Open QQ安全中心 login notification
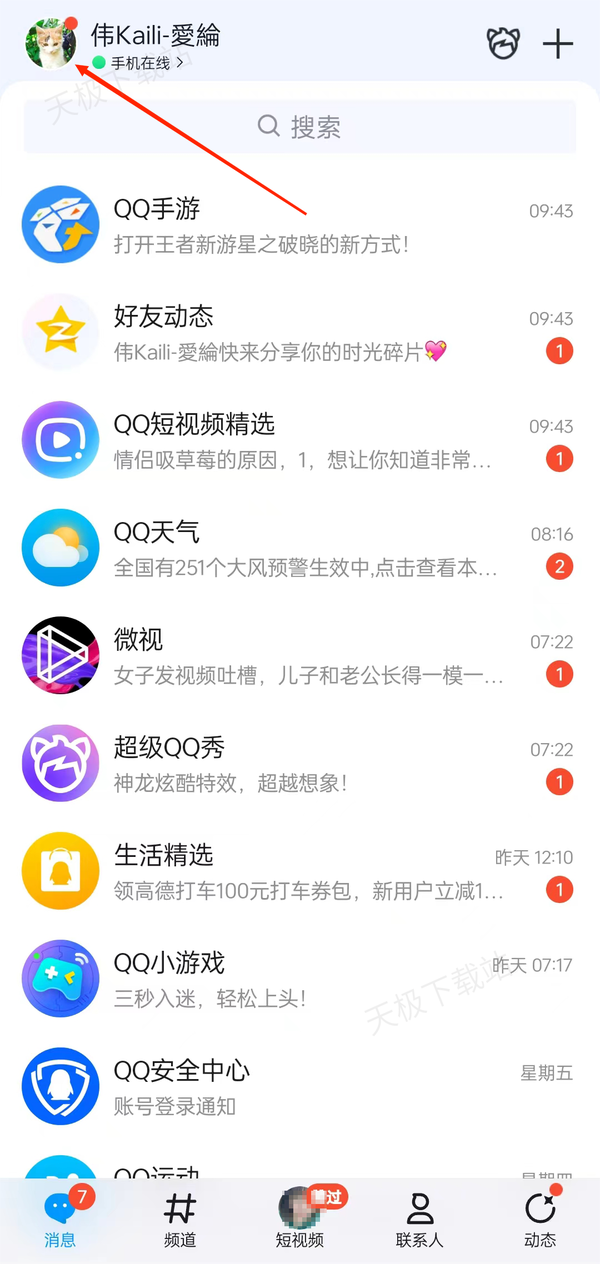The height and width of the screenshot is (1264, 600). click(x=300, y=1089)
